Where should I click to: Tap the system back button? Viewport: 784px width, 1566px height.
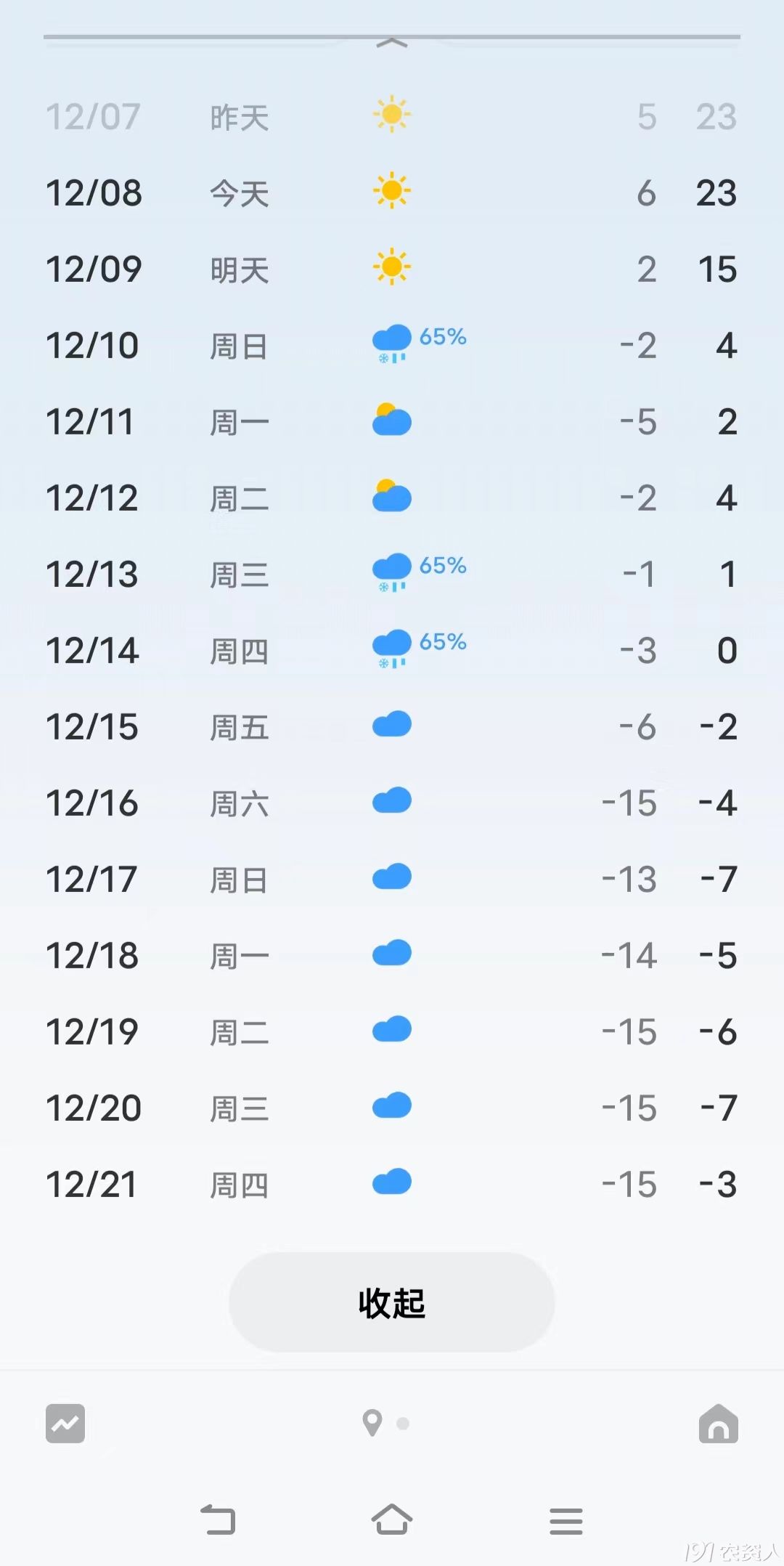coord(218,1520)
